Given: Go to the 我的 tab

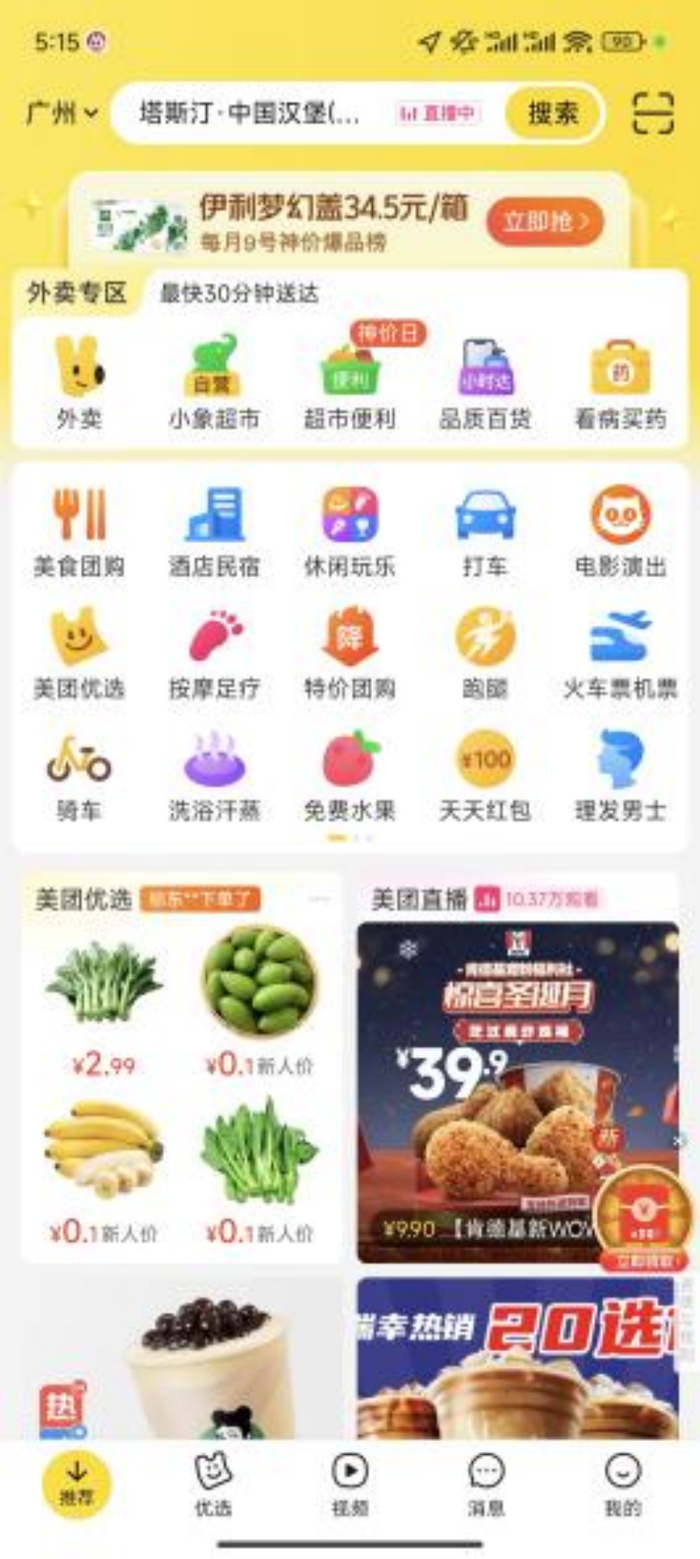Looking at the screenshot, I should tap(622, 1484).
